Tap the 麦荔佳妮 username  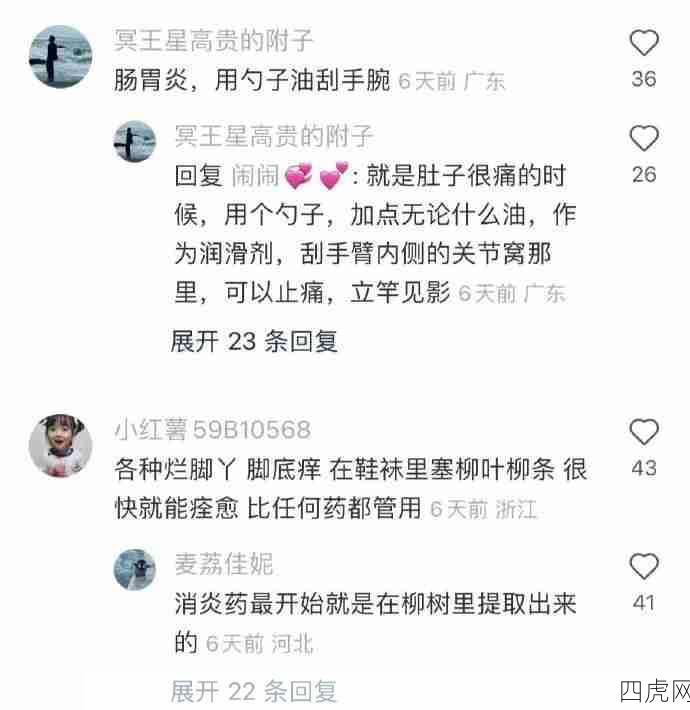click(x=224, y=564)
